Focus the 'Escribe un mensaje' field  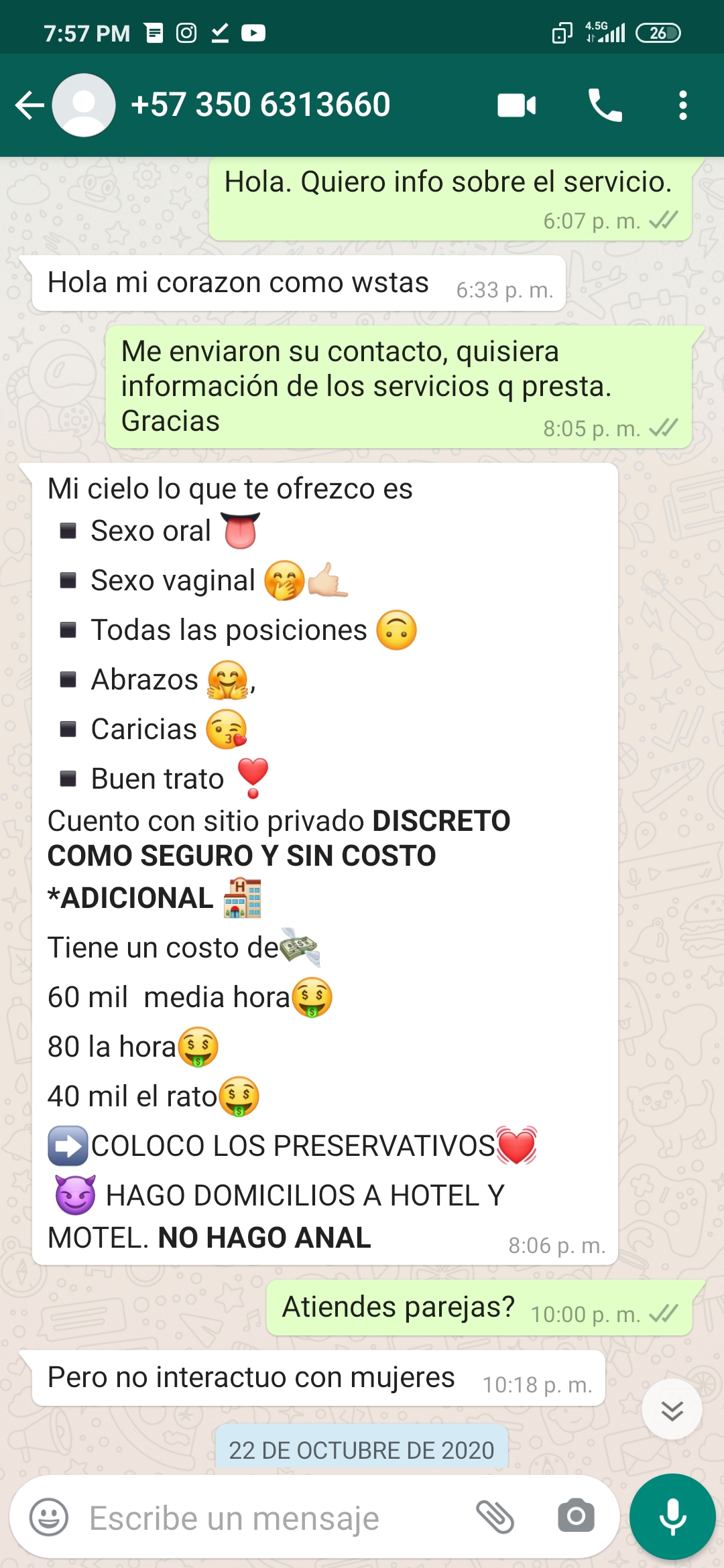pos(268,1517)
